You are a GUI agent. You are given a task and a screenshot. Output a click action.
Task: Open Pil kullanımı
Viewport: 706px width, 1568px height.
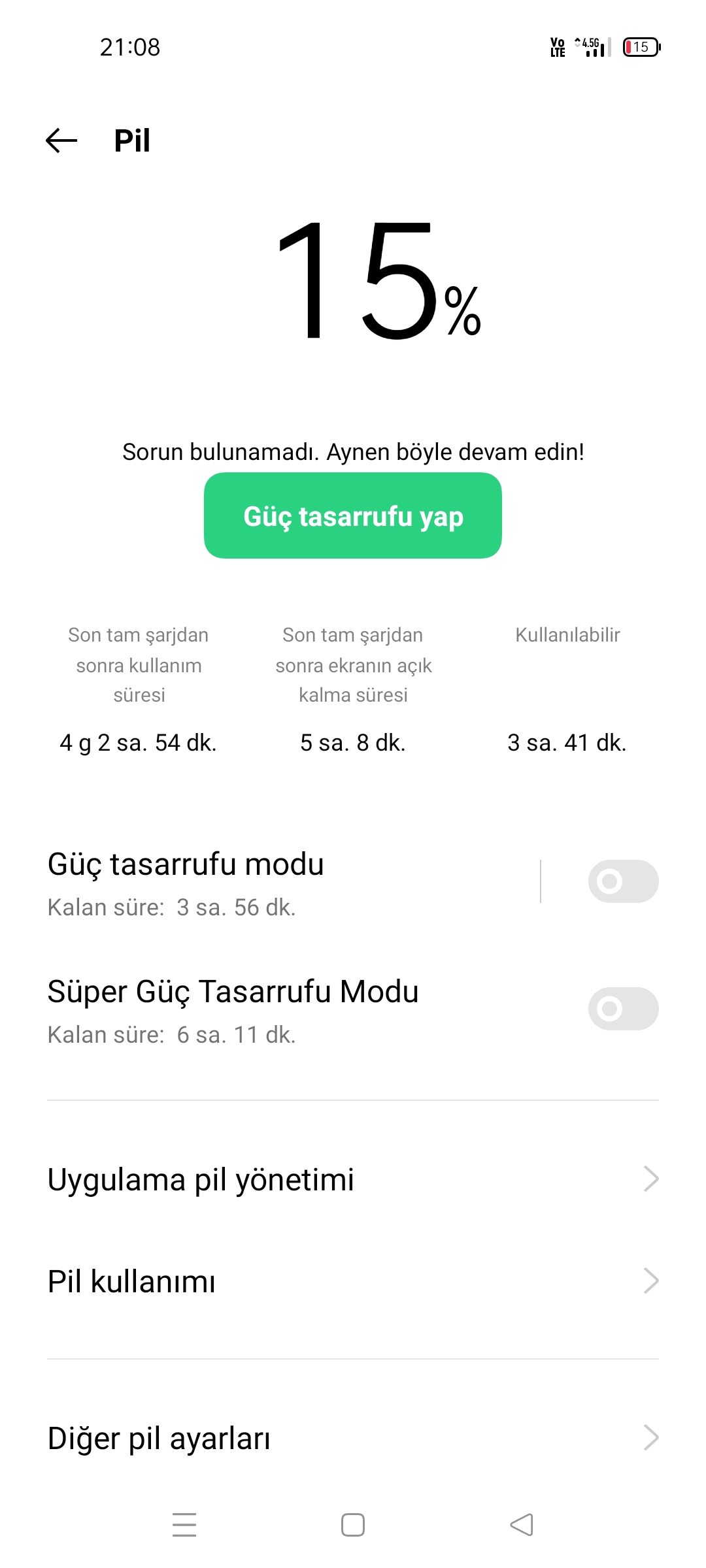(x=353, y=1281)
